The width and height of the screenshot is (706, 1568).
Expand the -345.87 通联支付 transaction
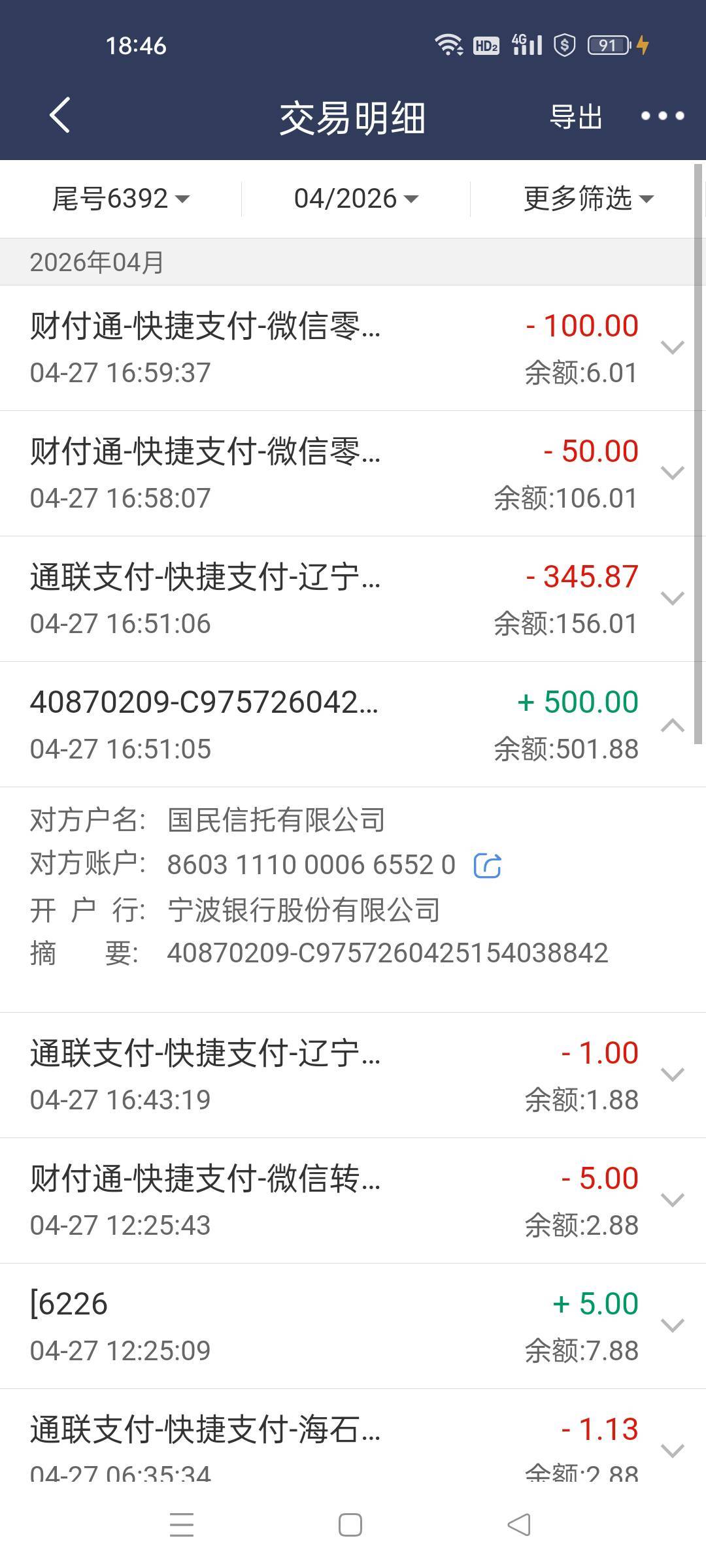(x=672, y=598)
